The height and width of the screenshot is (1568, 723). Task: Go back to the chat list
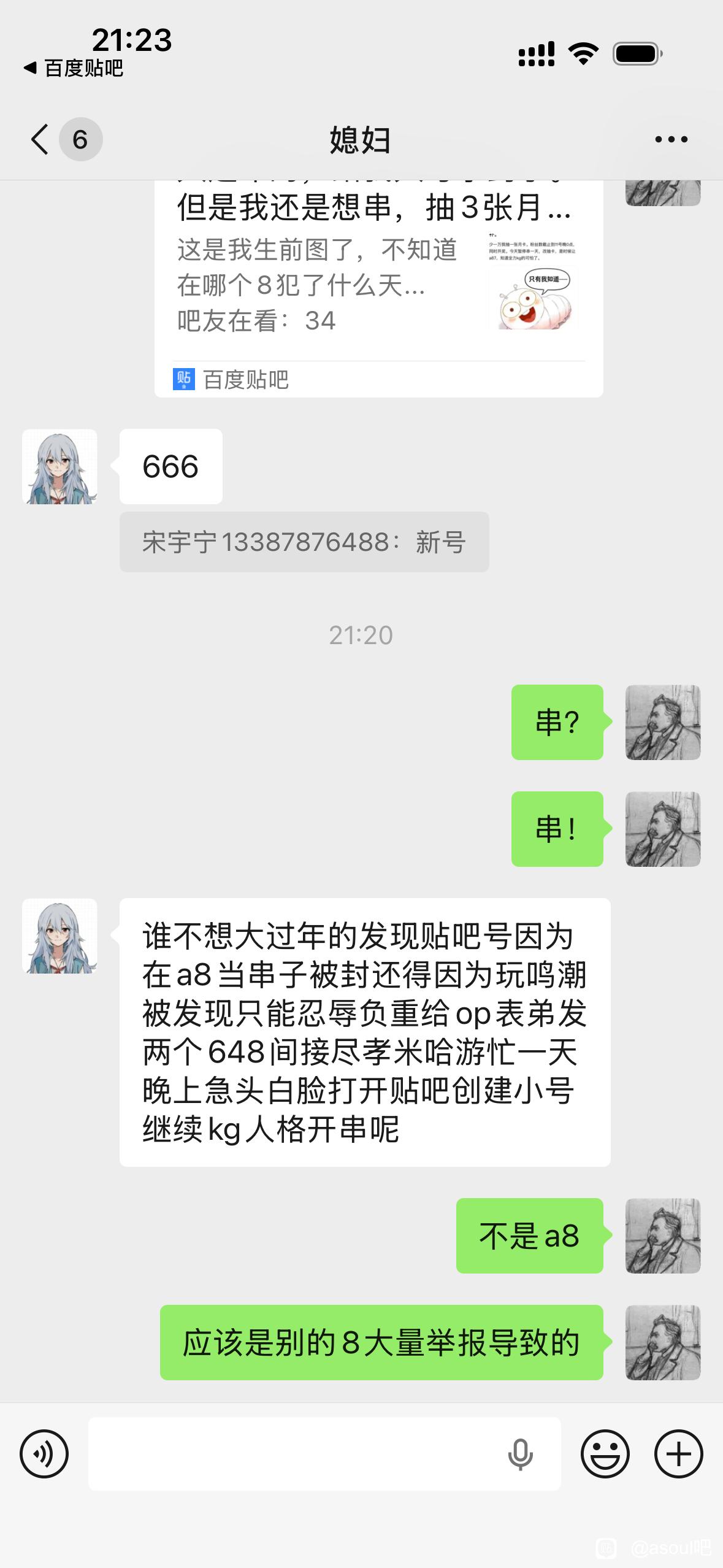click(40, 139)
